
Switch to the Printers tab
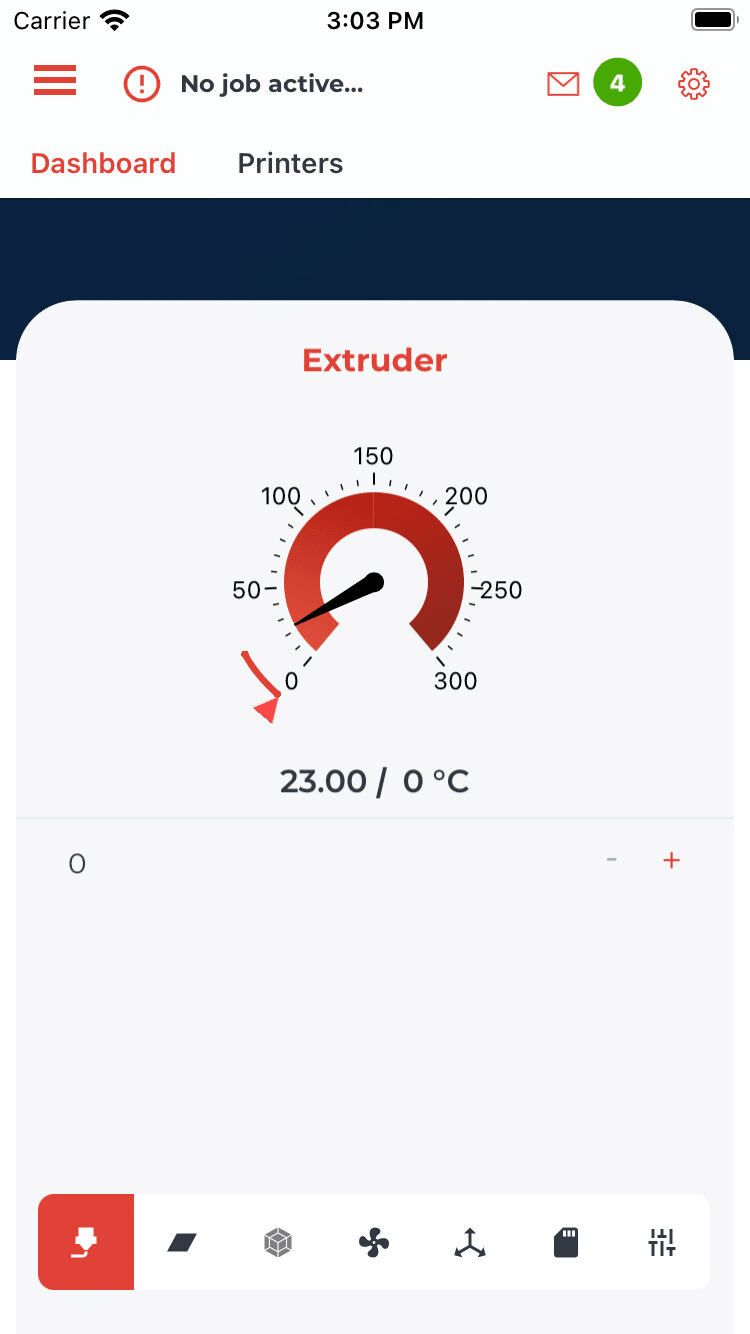(290, 163)
